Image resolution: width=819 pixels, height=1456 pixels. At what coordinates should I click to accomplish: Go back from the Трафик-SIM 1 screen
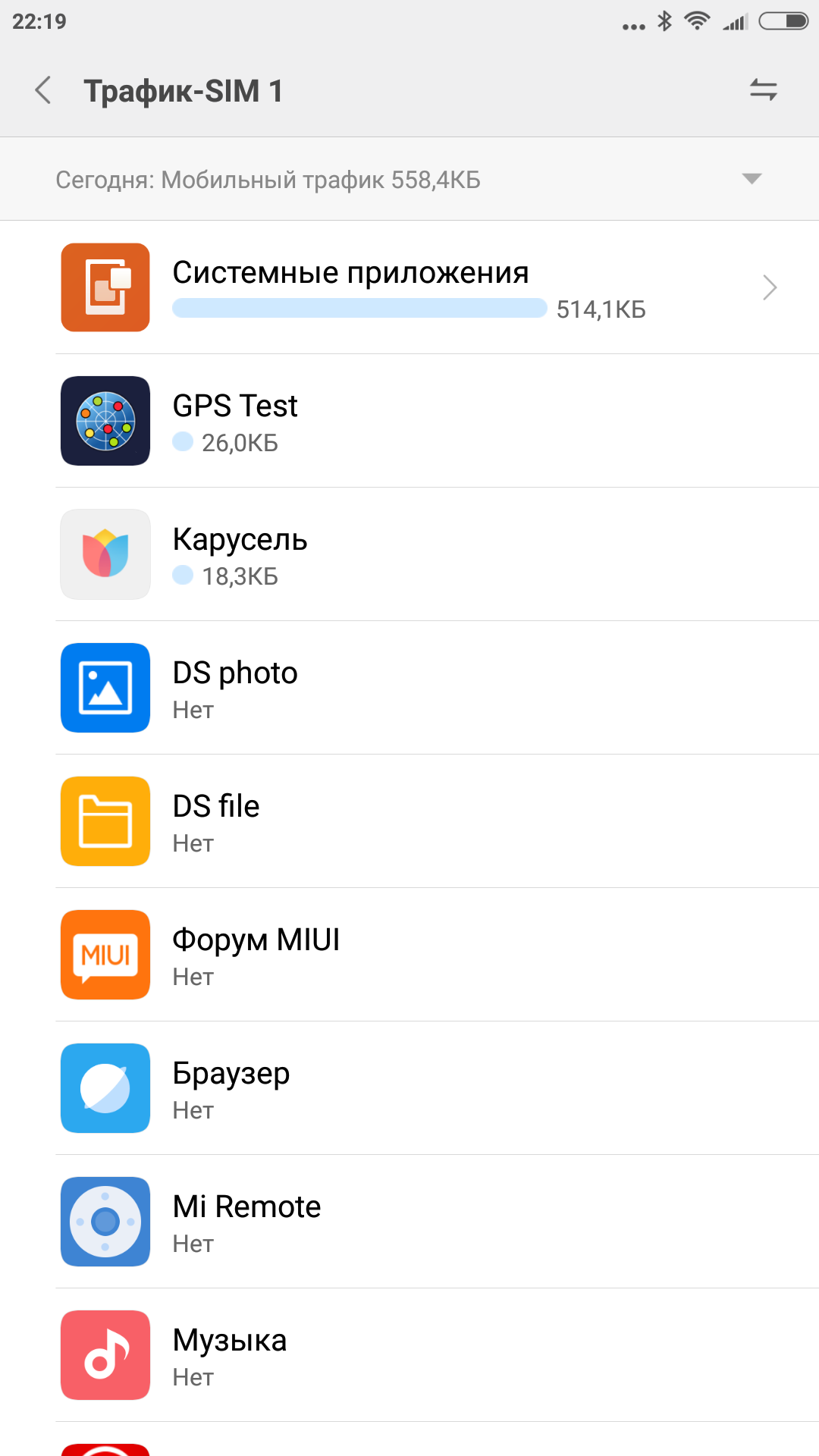[x=44, y=90]
